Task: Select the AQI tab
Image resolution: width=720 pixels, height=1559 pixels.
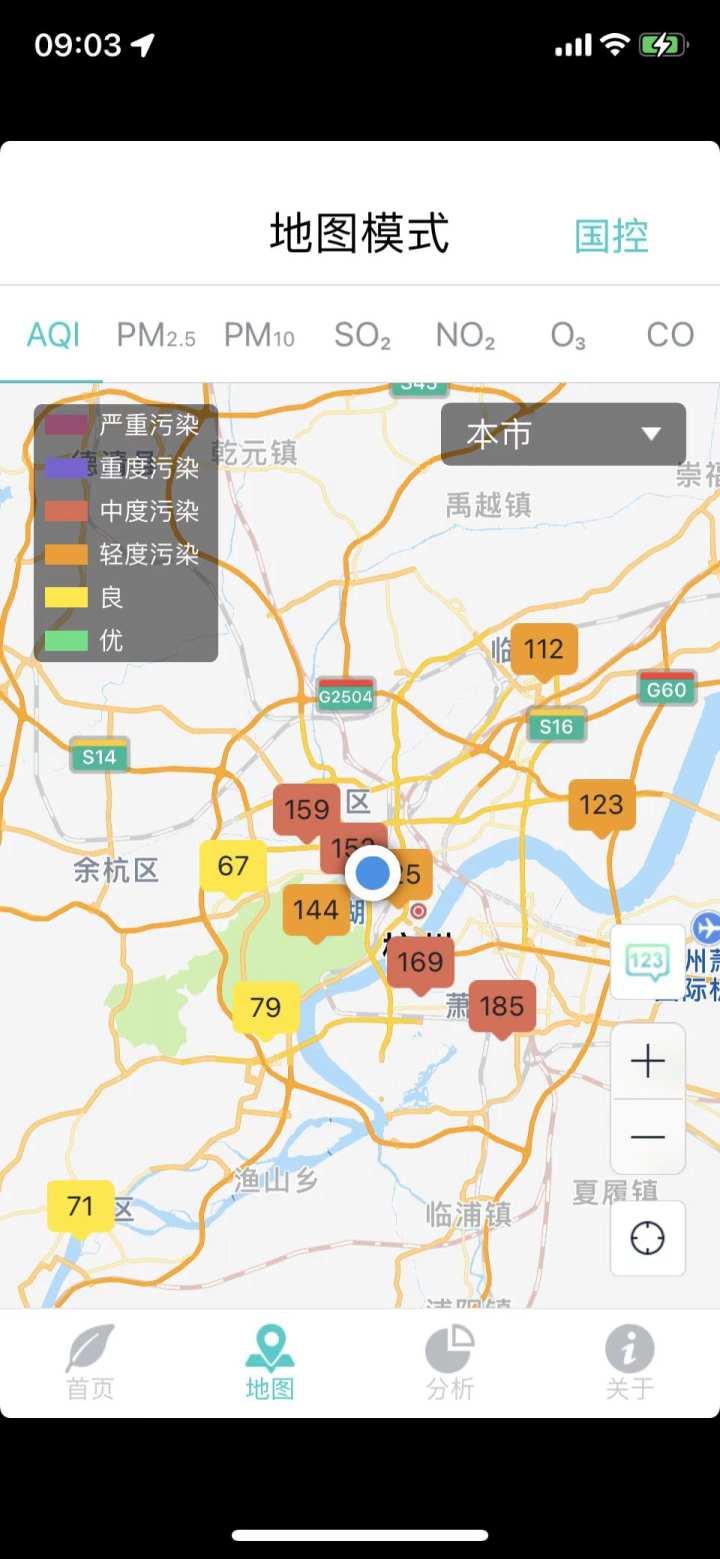Action: (x=53, y=335)
